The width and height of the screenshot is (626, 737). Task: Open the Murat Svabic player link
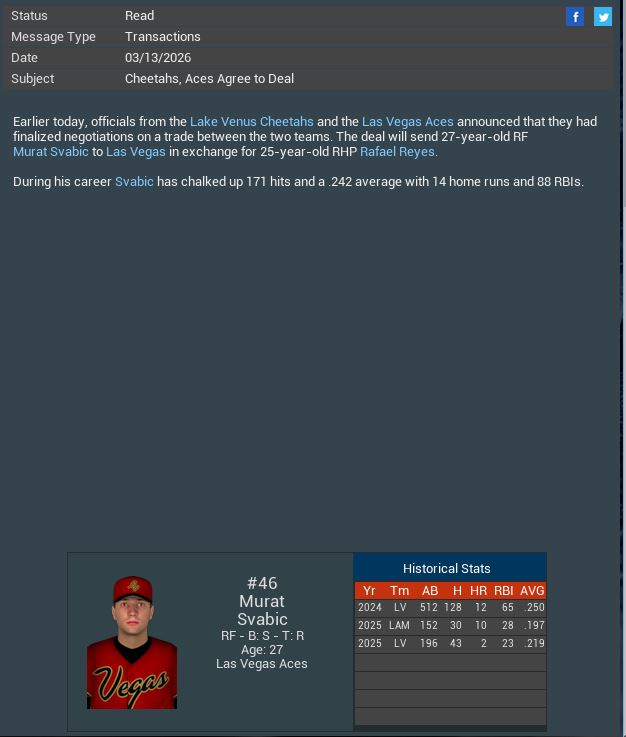[x=51, y=152]
